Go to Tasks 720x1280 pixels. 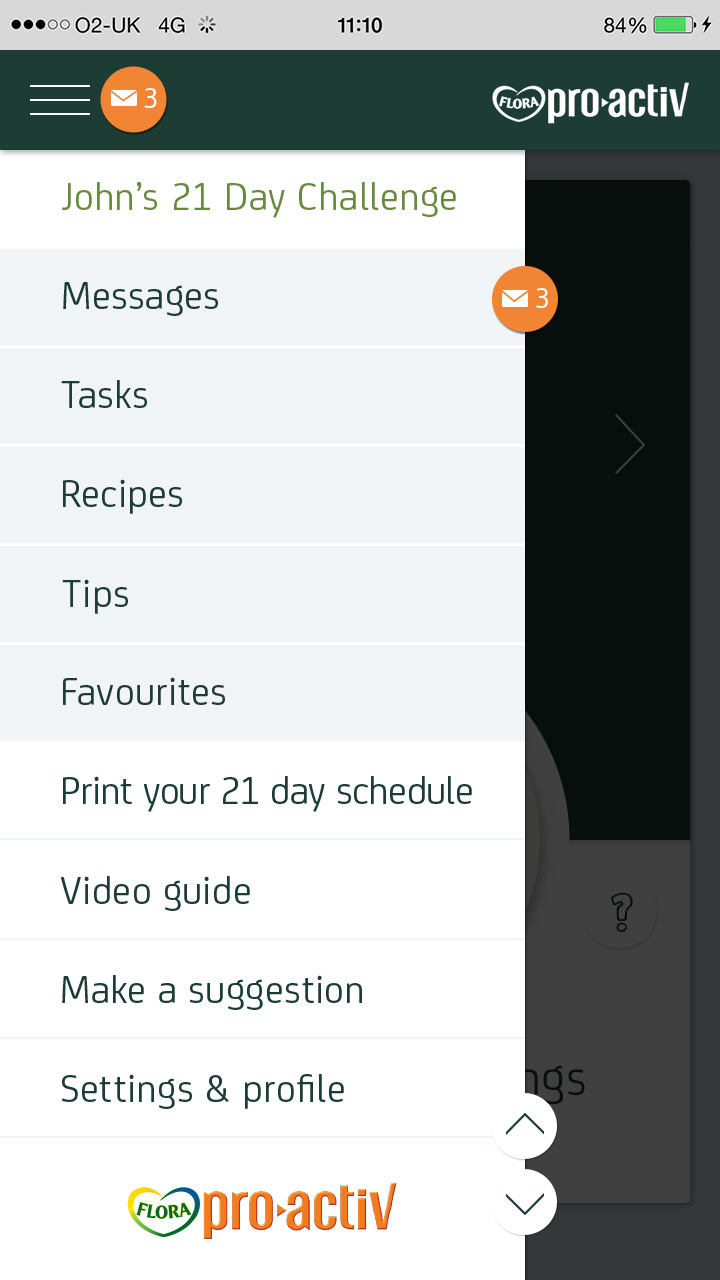105,396
